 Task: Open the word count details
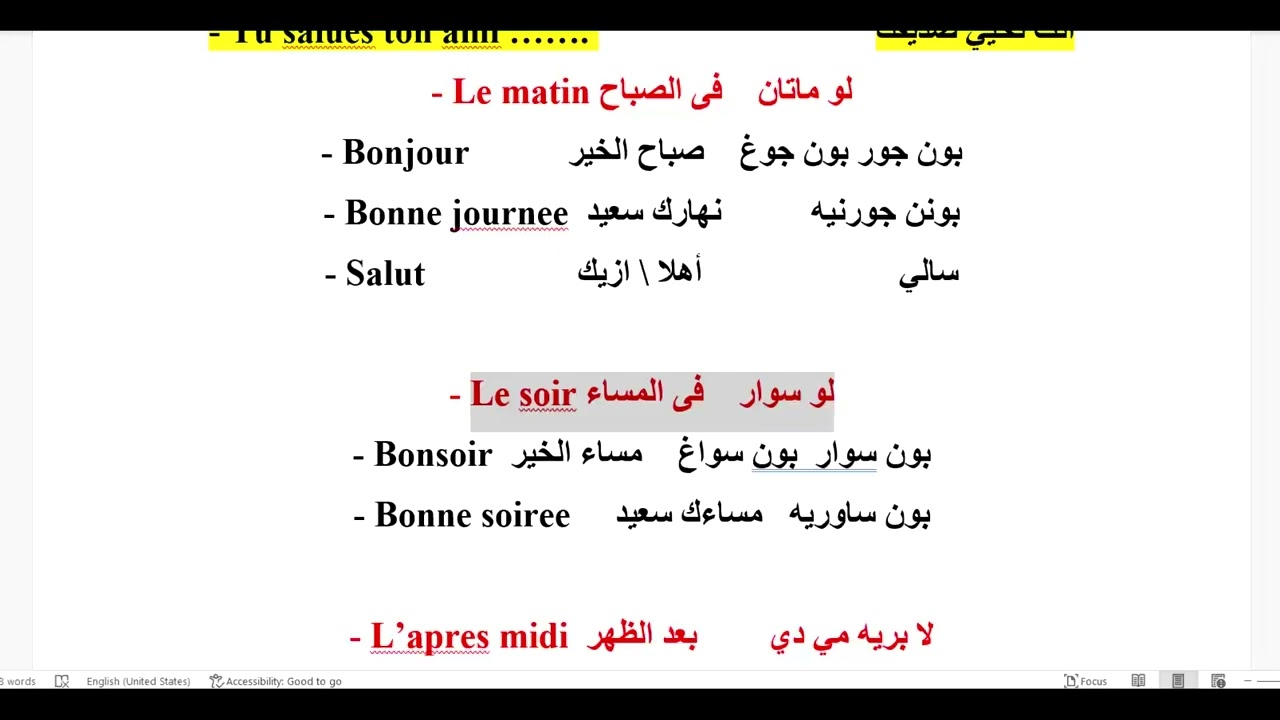coord(18,681)
